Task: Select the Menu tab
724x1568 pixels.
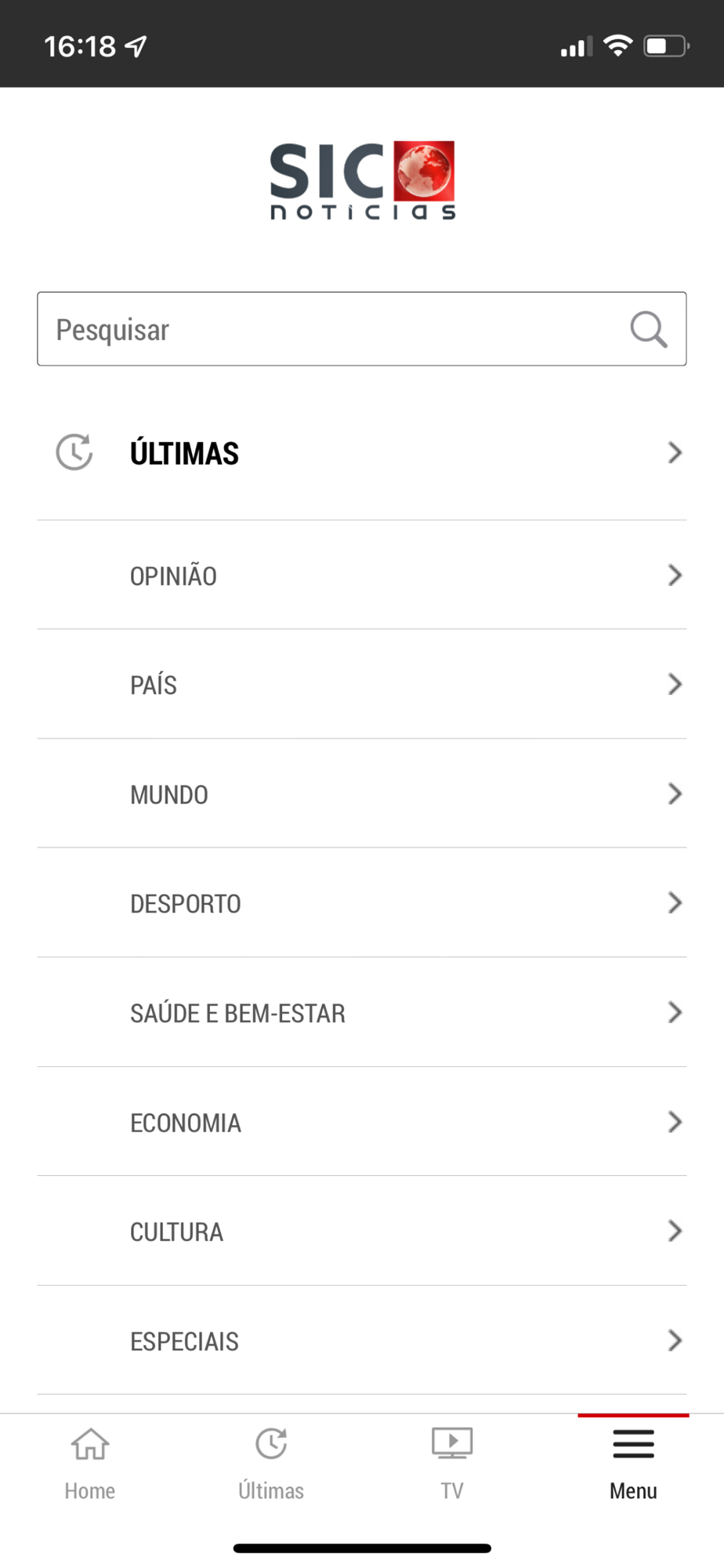Action: (633, 1462)
